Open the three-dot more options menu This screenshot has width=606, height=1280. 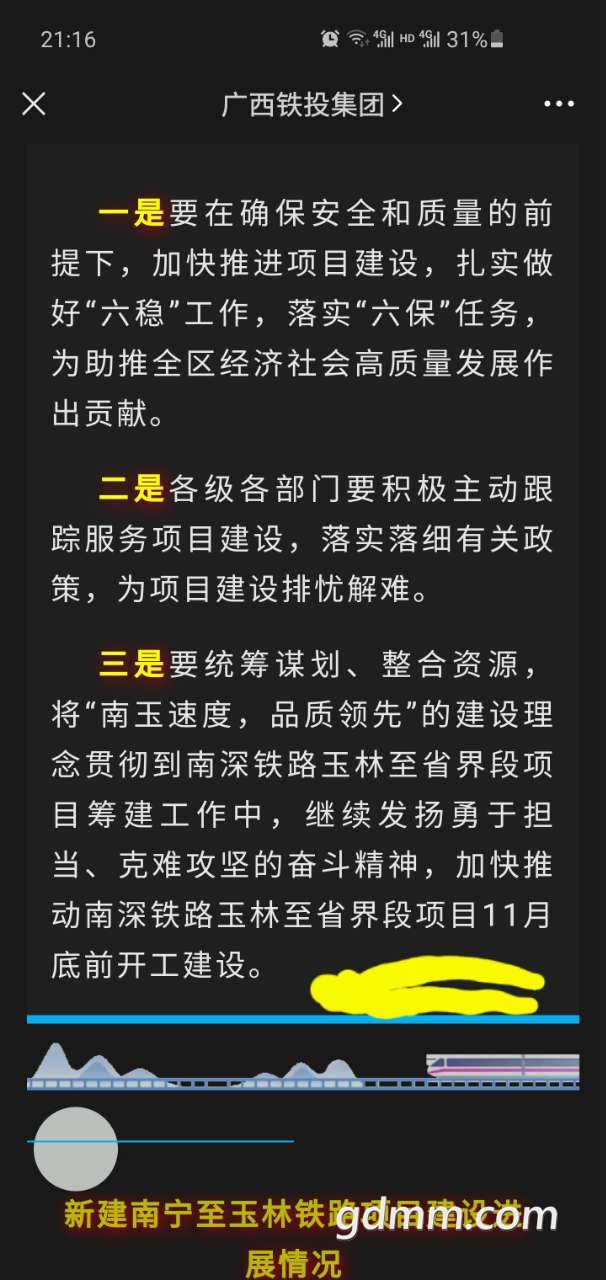coord(559,104)
